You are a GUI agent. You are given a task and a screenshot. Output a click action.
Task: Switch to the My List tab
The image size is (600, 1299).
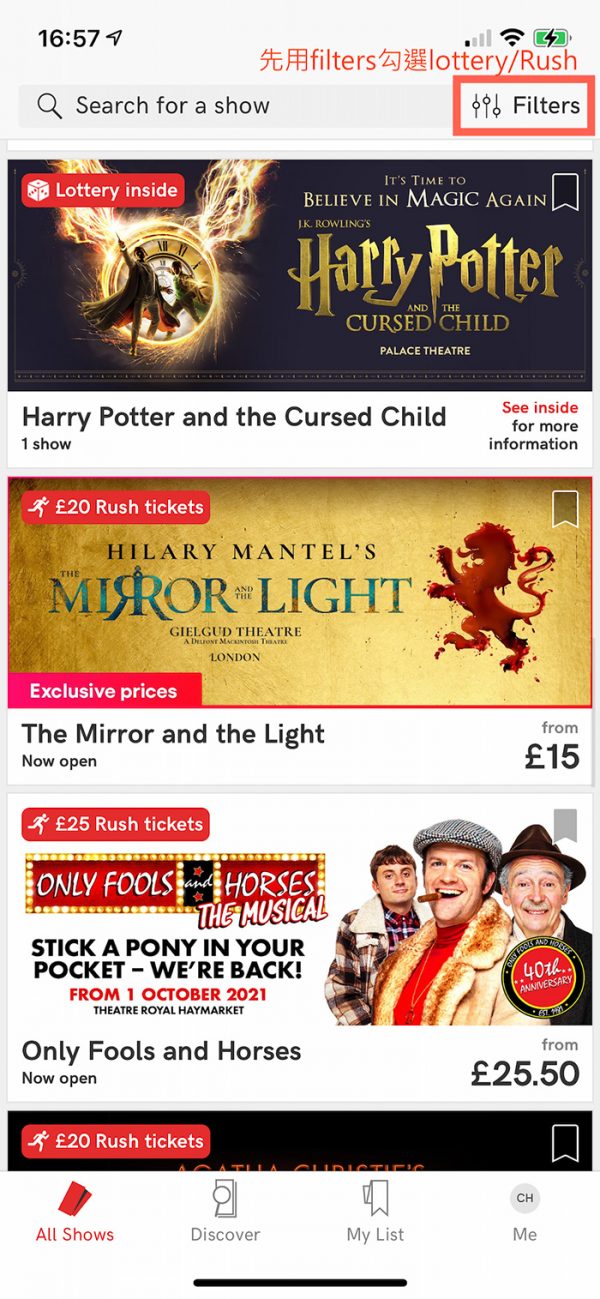(x=375, y=1210)
